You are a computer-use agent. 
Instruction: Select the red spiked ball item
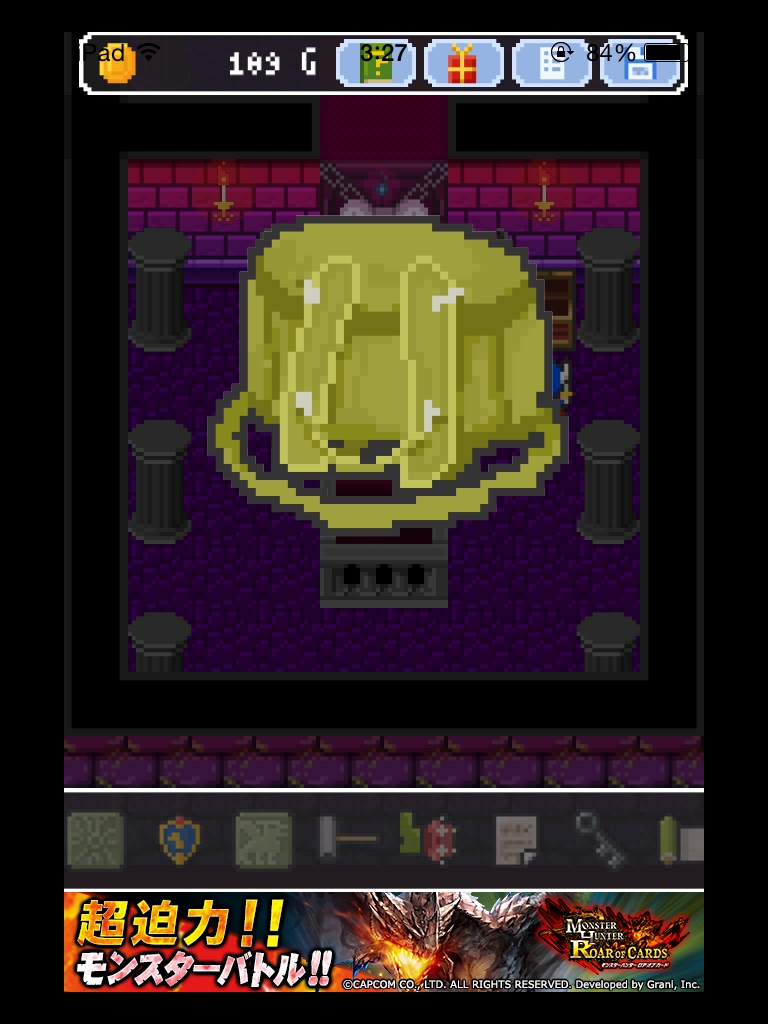[x=438, y=839]
